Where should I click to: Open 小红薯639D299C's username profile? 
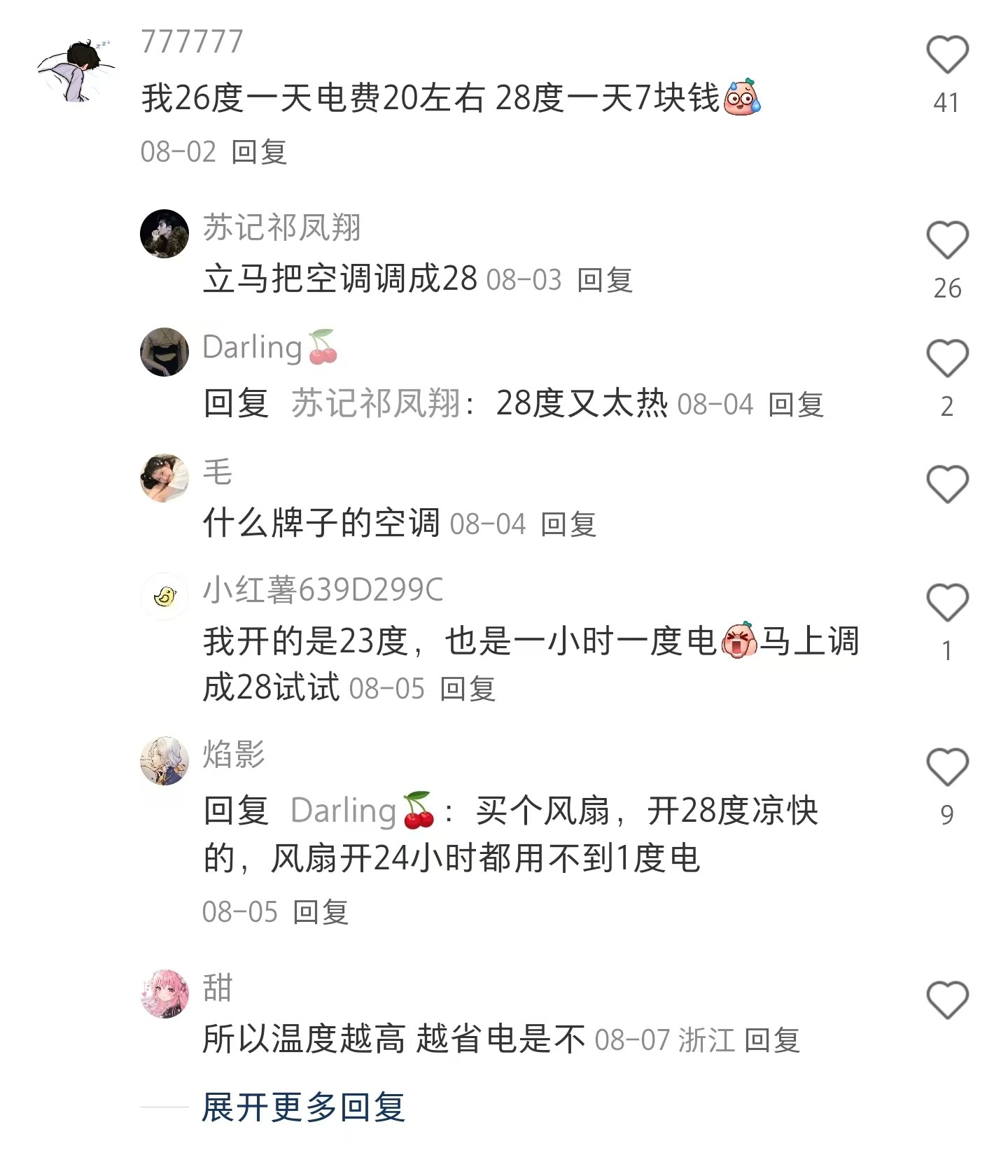tap(323, 590)
